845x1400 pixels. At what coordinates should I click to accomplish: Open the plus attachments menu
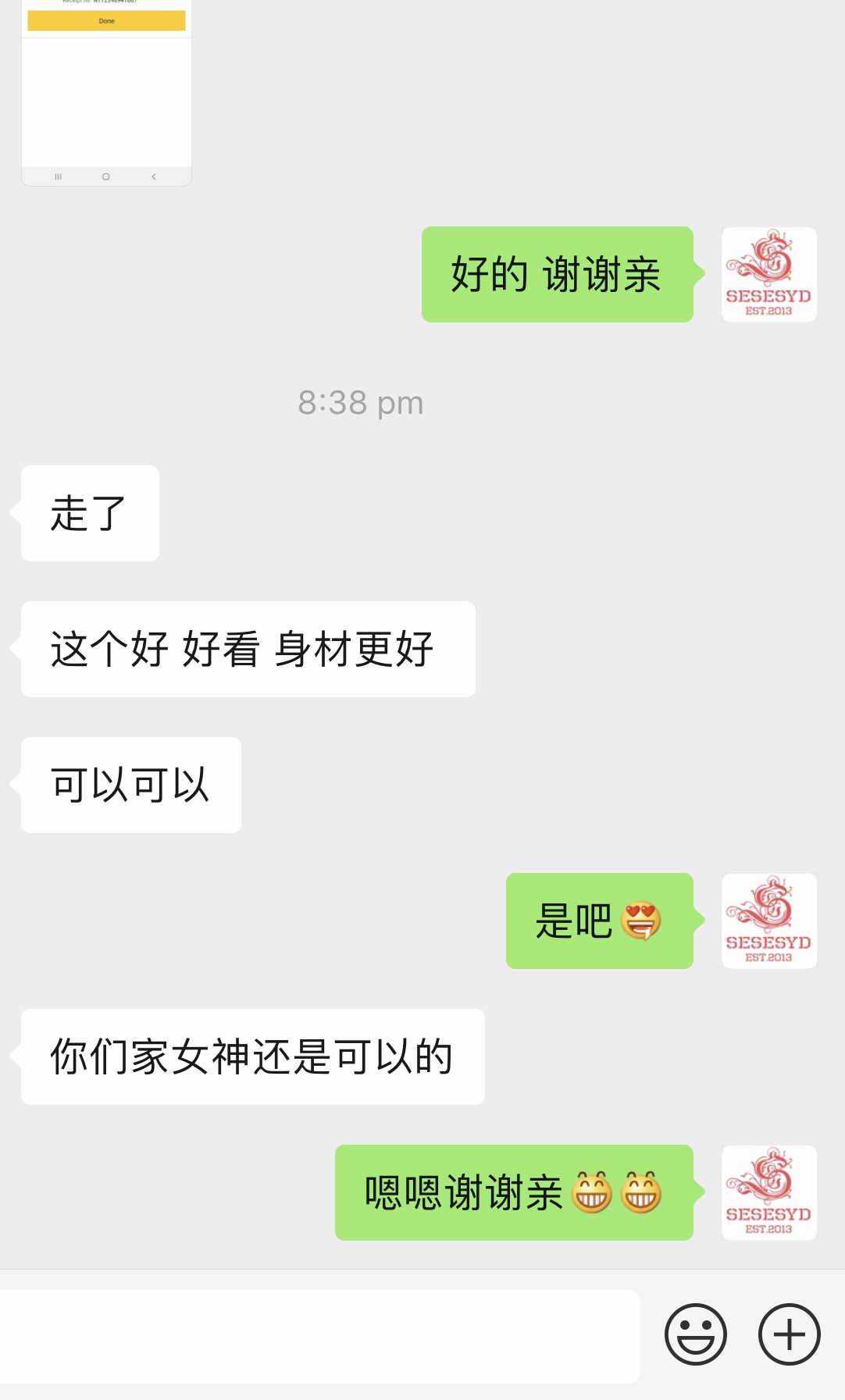point(789,1334)
